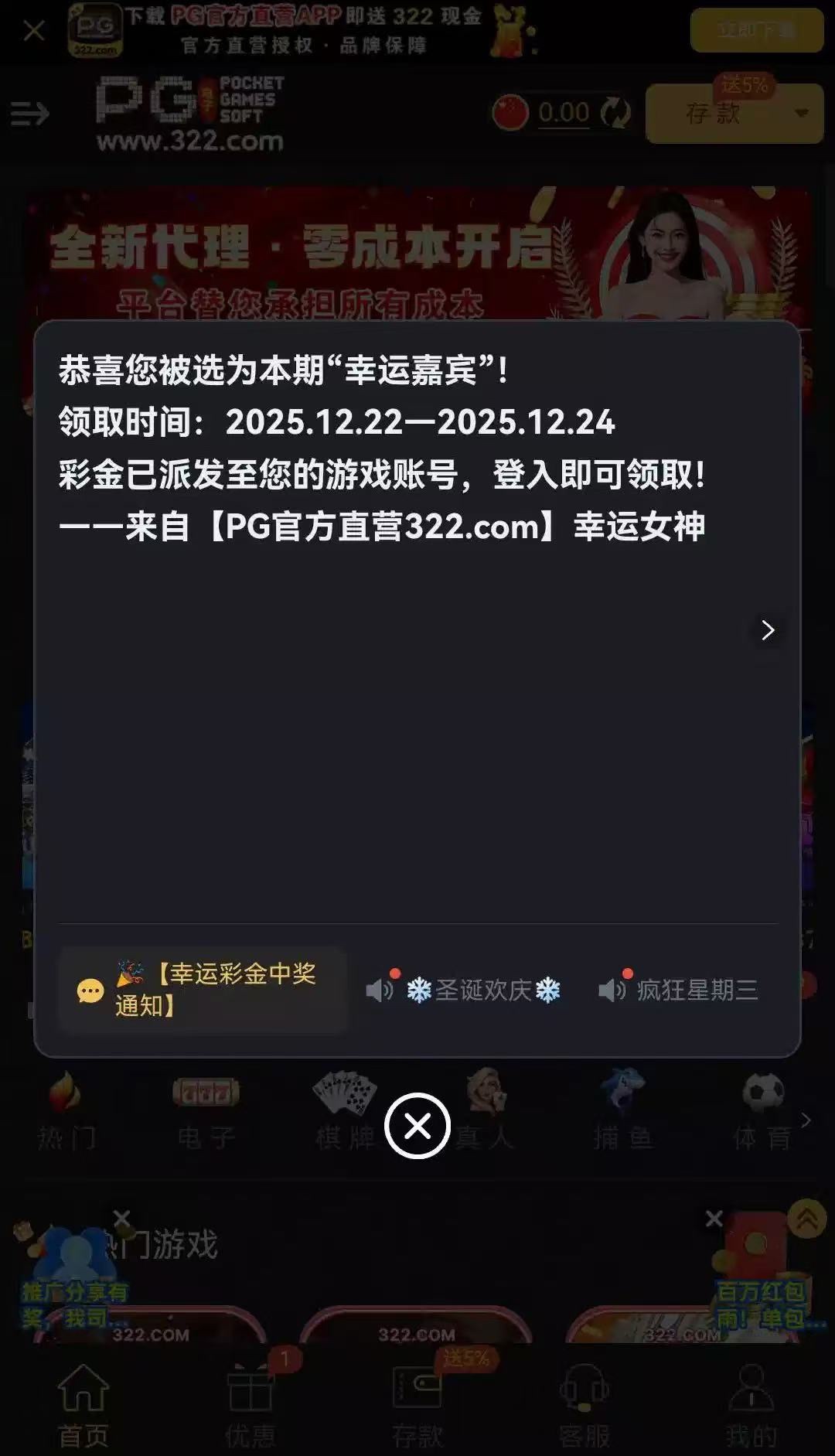Switch to the 圣诞欢庆 announcement tab
Viewport: 835px width, 1456px height.
tap(464, 990)
